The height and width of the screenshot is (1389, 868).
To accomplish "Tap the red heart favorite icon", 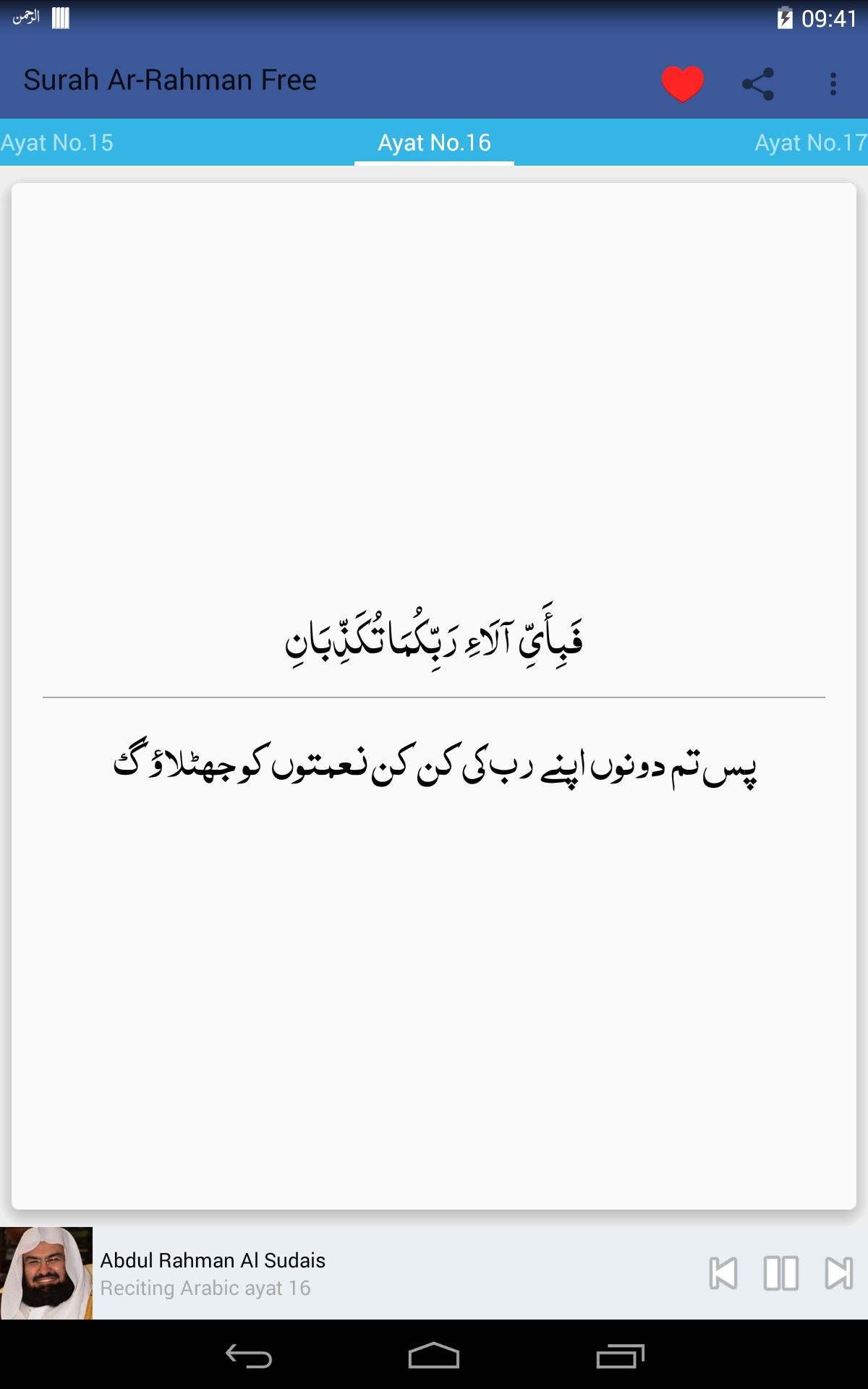I will 682,83.
